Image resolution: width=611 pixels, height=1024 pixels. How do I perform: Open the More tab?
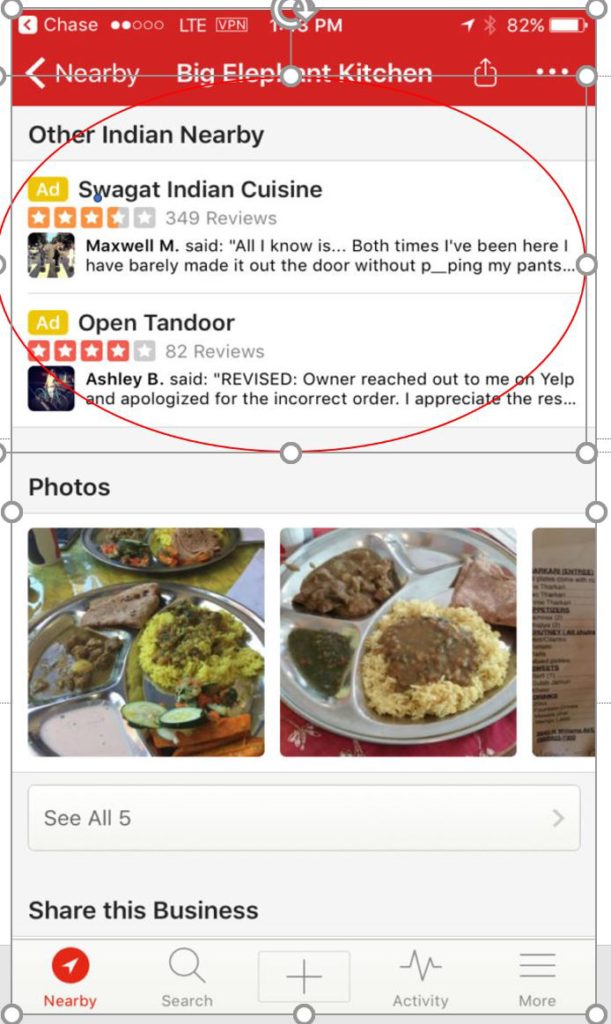(537, 979)
